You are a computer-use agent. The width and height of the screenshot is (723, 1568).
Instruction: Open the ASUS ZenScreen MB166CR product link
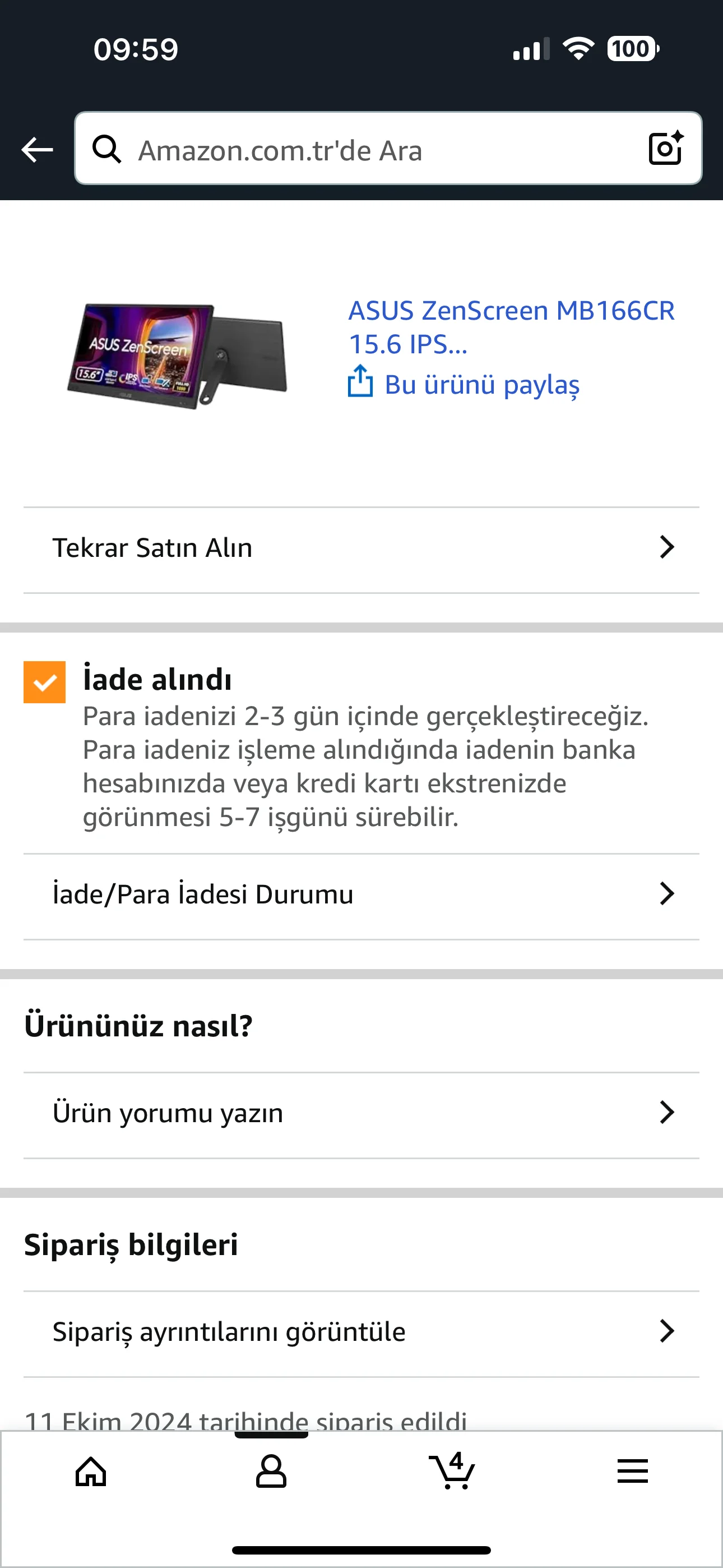[511, 327]
